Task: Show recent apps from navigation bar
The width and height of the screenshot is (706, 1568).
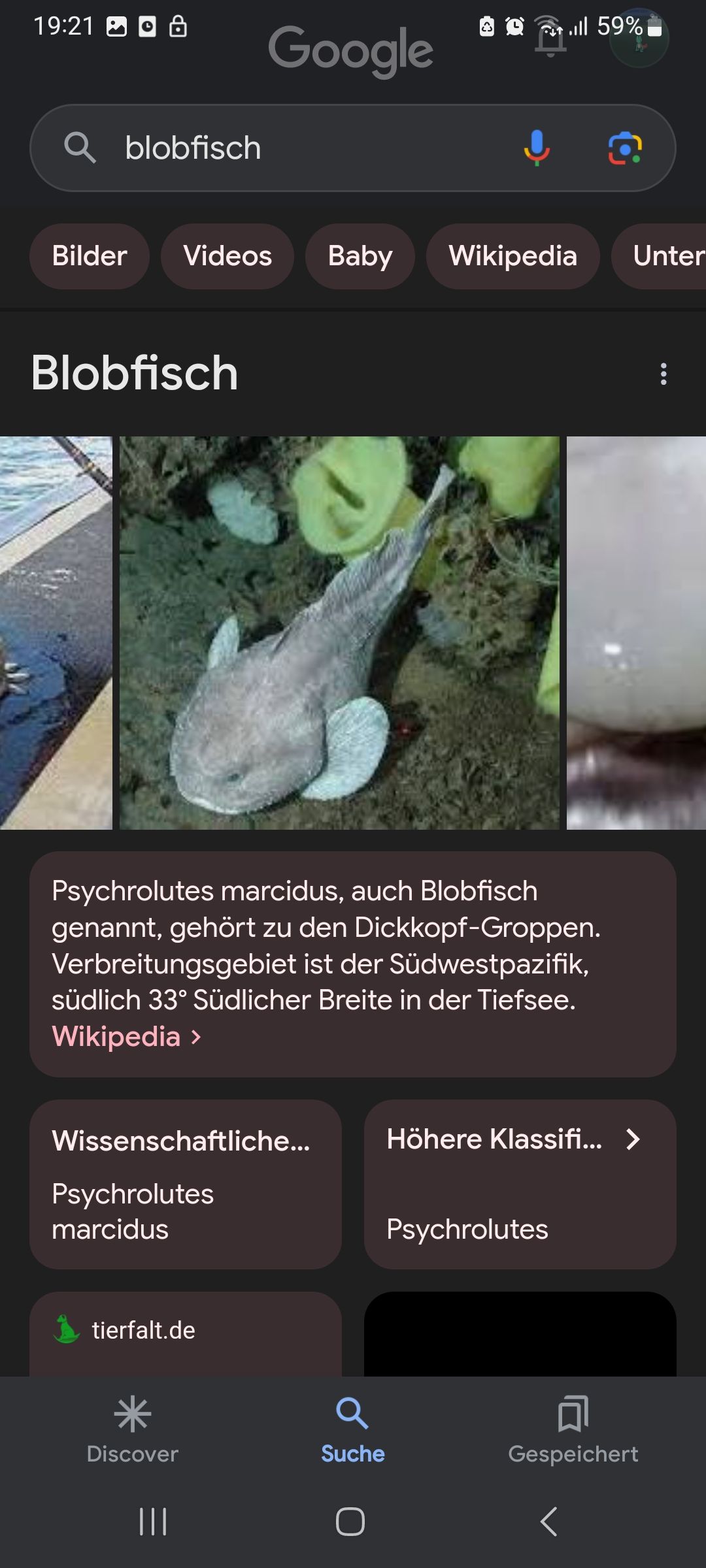Action: coord(154,1522)
